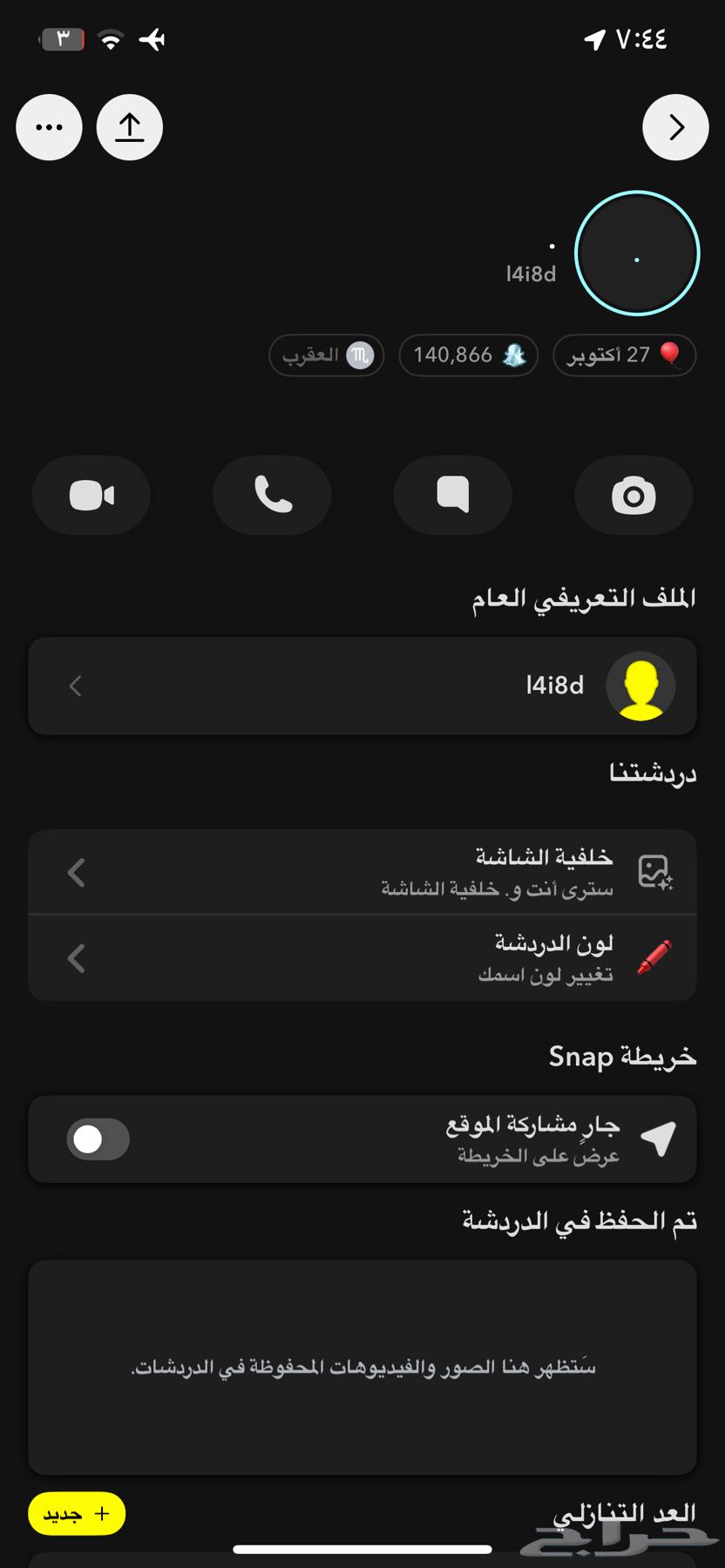Tap the العقرب zodiac badge

pyautogui.click(x=326, y=355)
